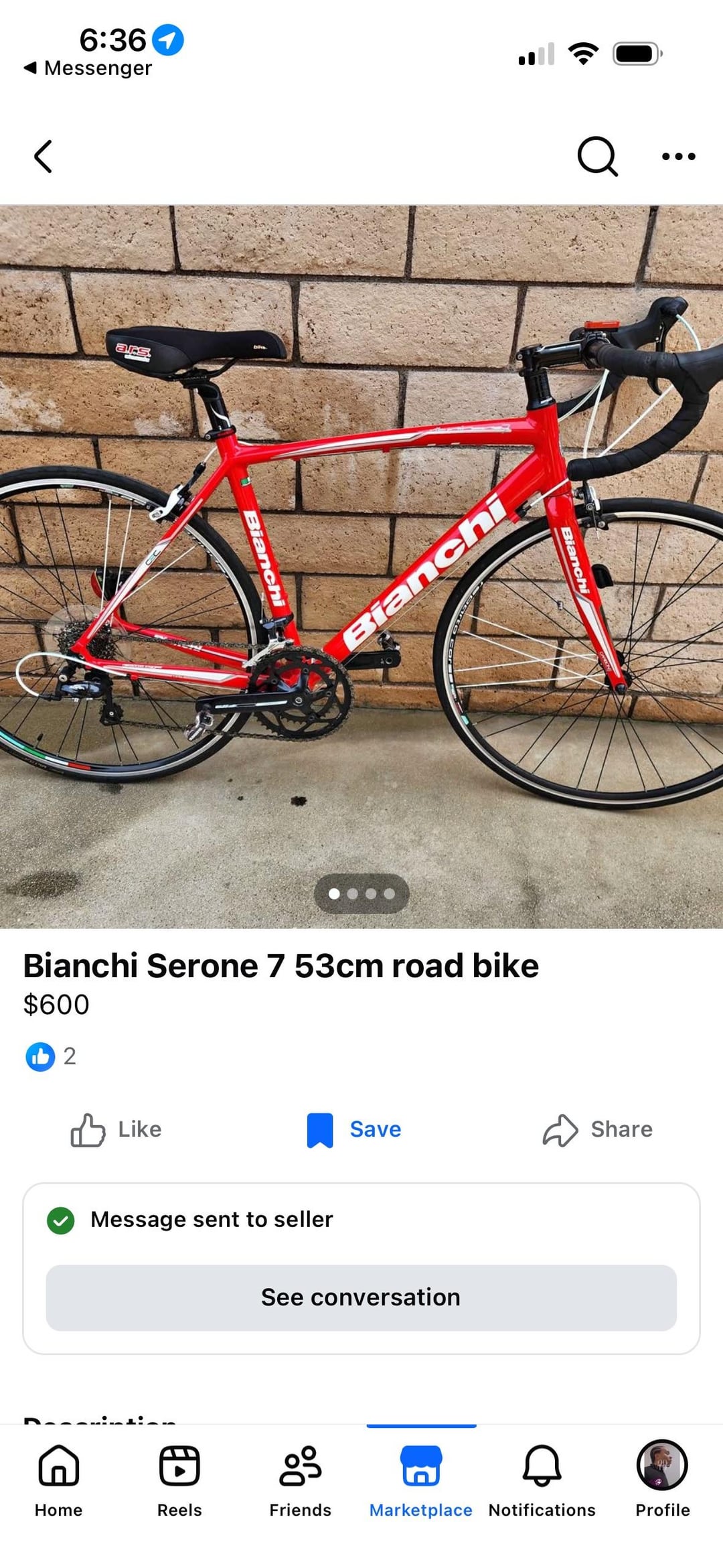Toggle Save on this listing

[354, 1129]
